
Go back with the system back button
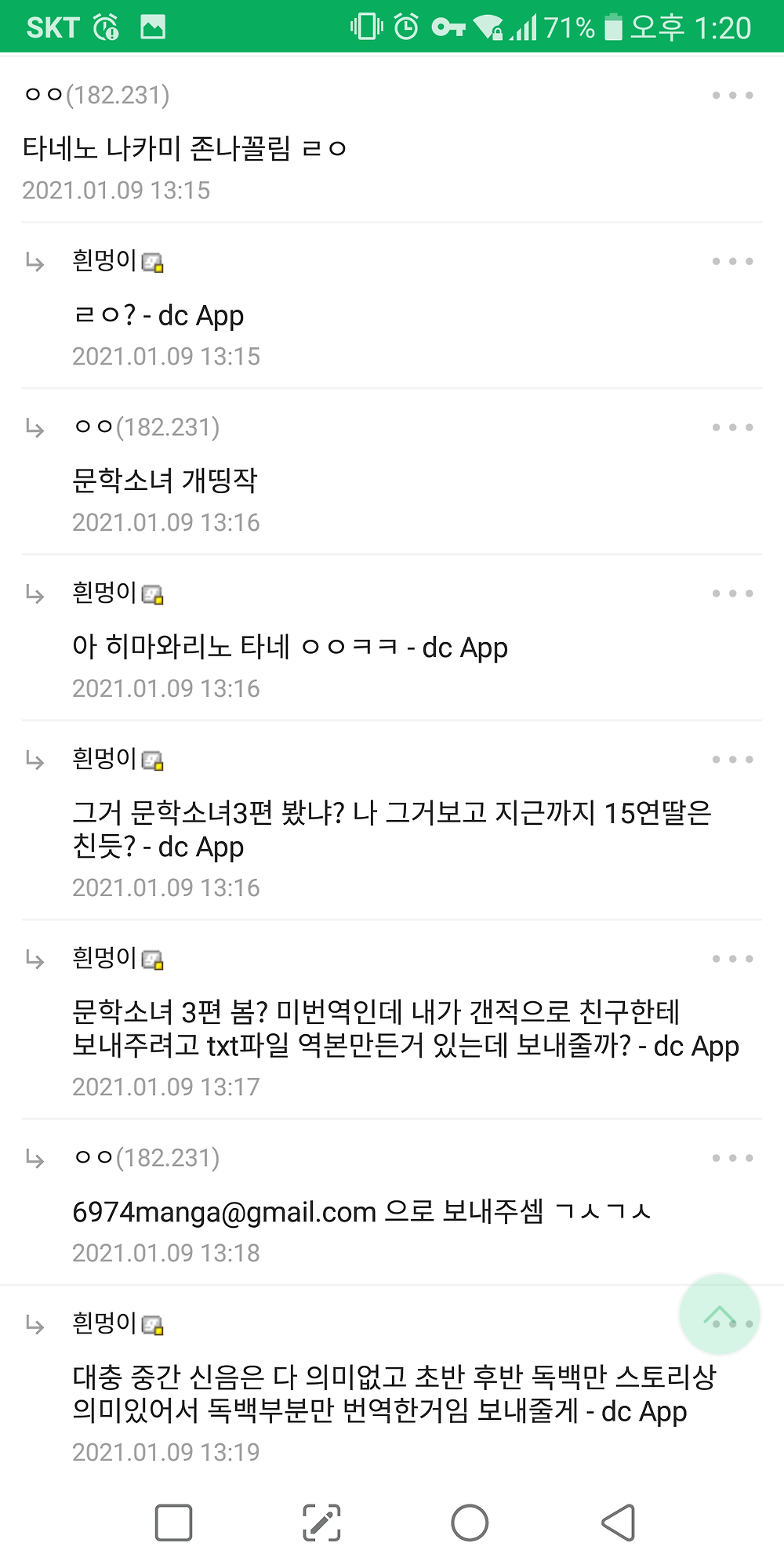point(618,1523)
